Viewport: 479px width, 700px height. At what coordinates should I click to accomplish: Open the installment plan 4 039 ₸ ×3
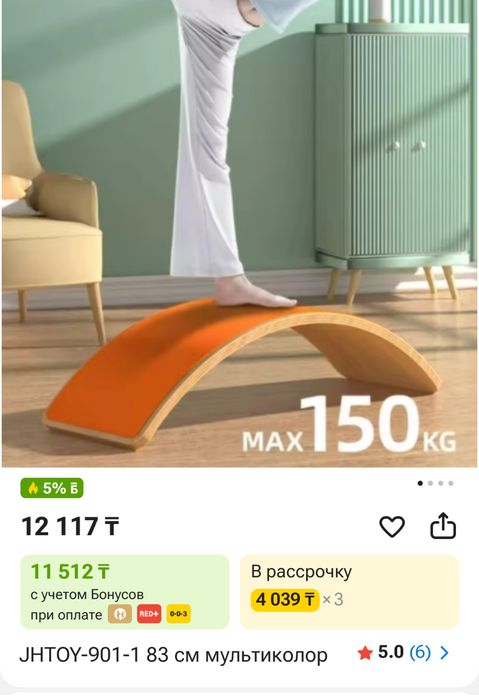click(349, 592)
